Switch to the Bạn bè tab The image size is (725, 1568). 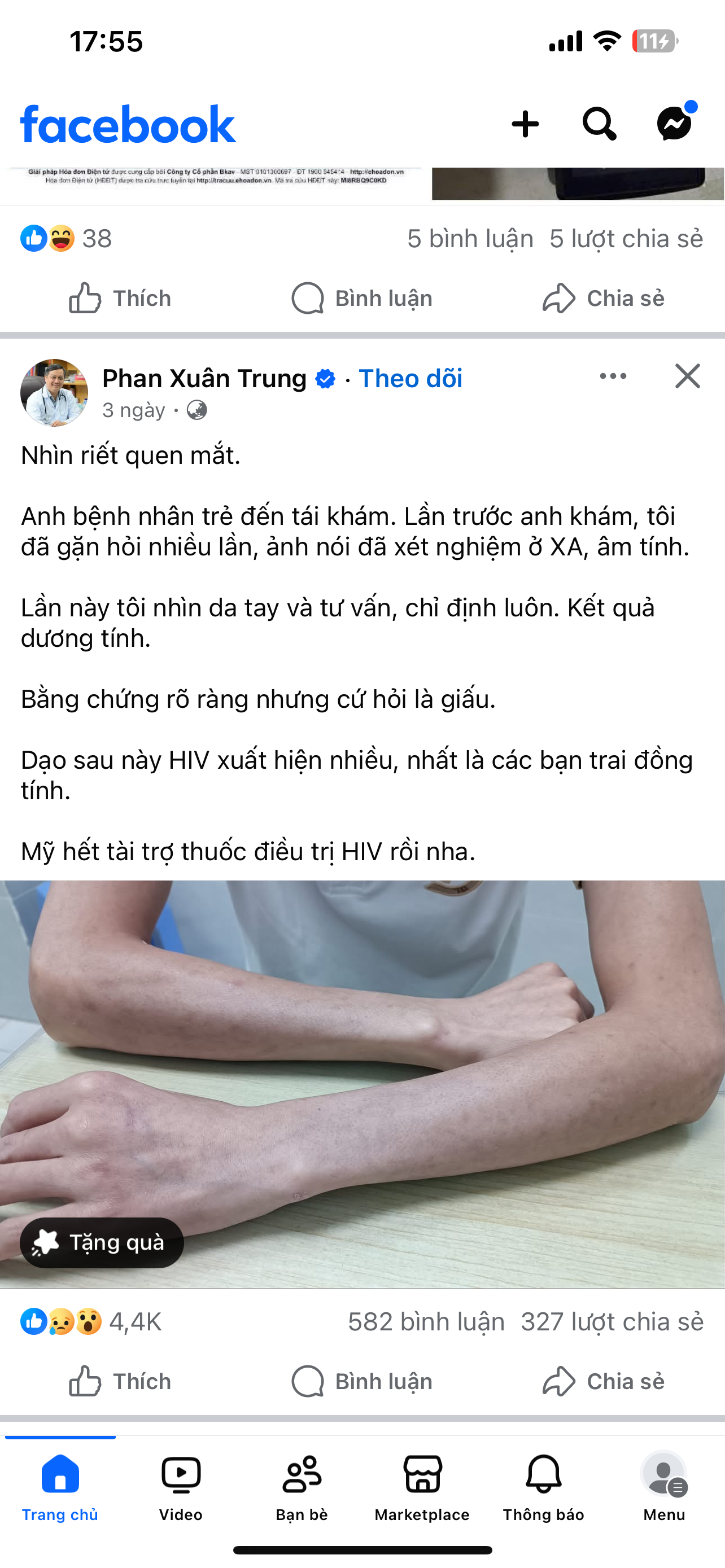pos(302,1486)
